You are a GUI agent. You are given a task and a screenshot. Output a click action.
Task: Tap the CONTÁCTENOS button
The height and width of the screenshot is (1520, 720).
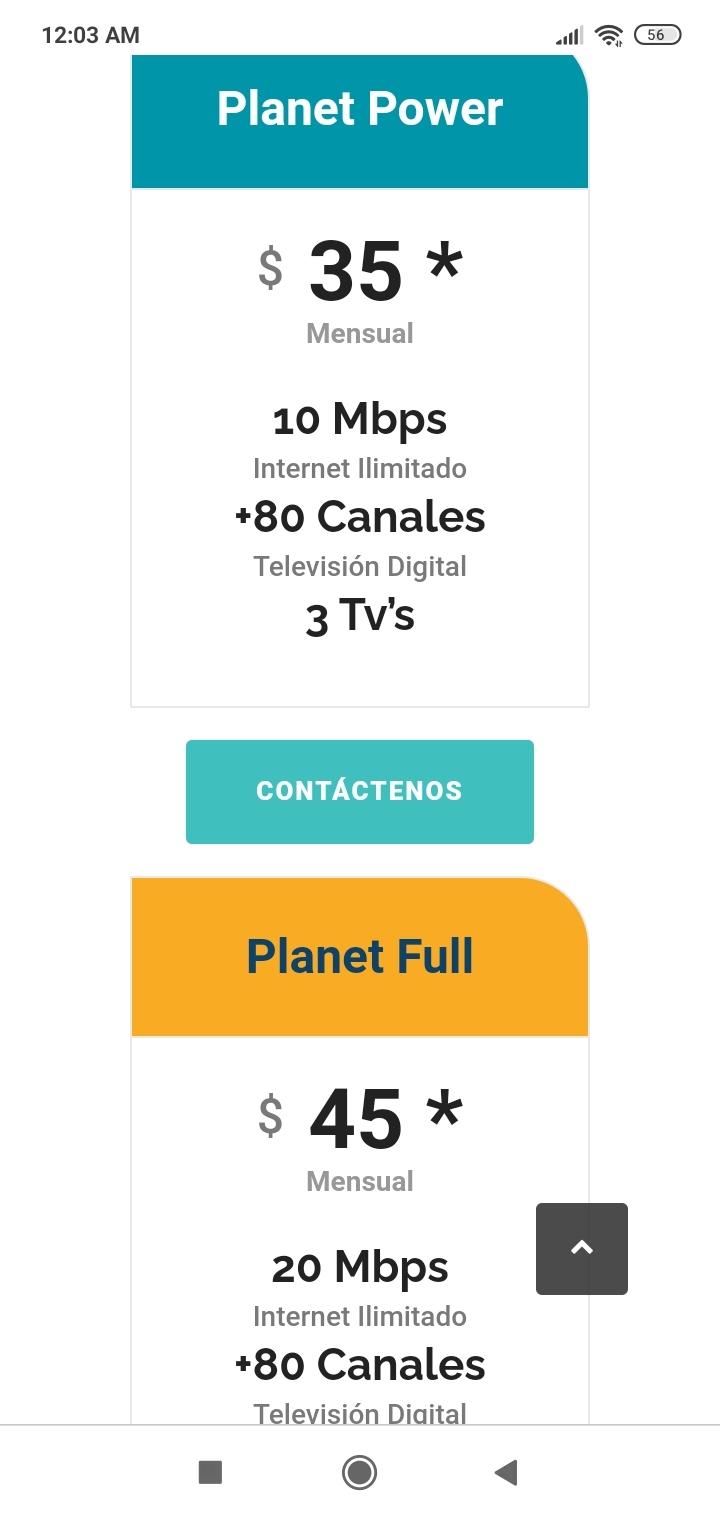click(360, 791)
